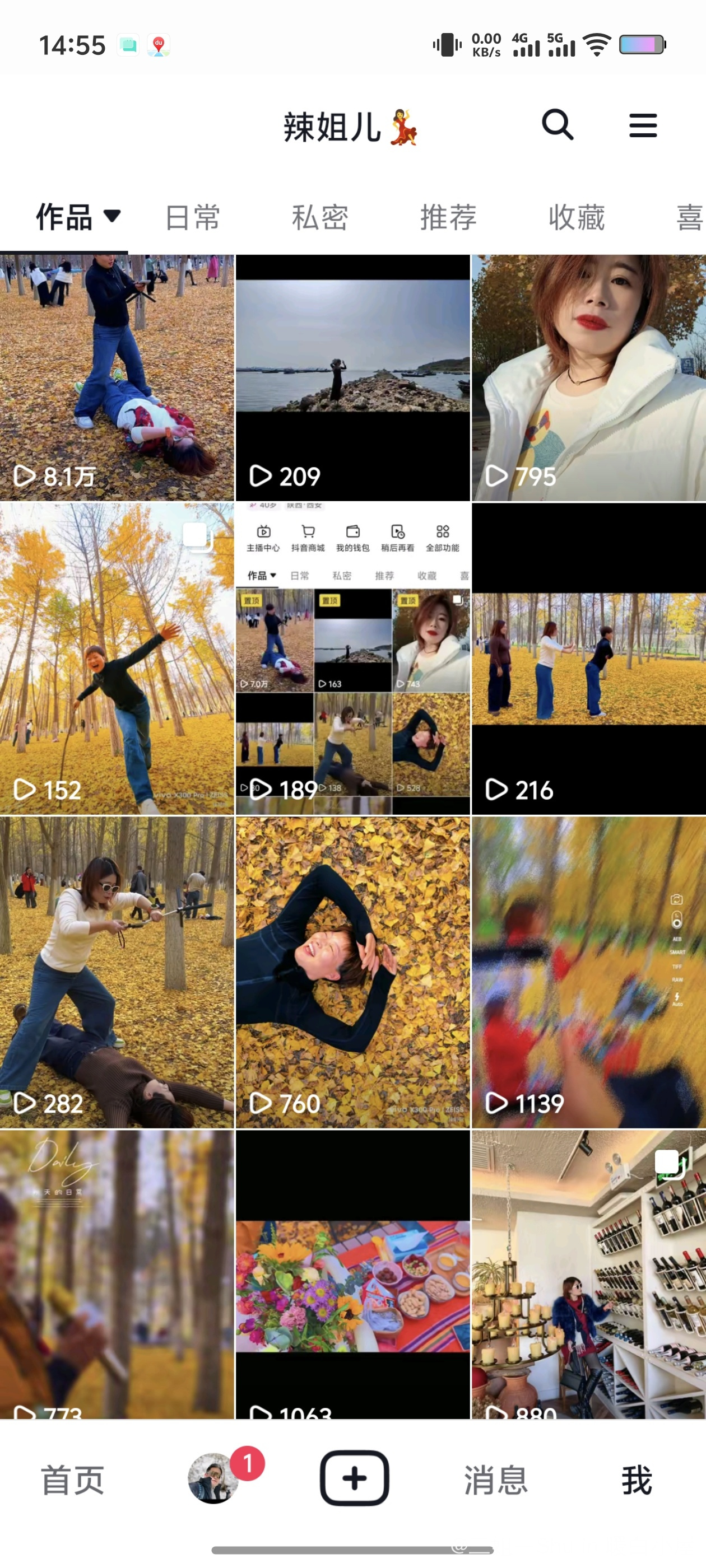Open the search magnifier icon
706x1568 pixels.
[558, 125]
